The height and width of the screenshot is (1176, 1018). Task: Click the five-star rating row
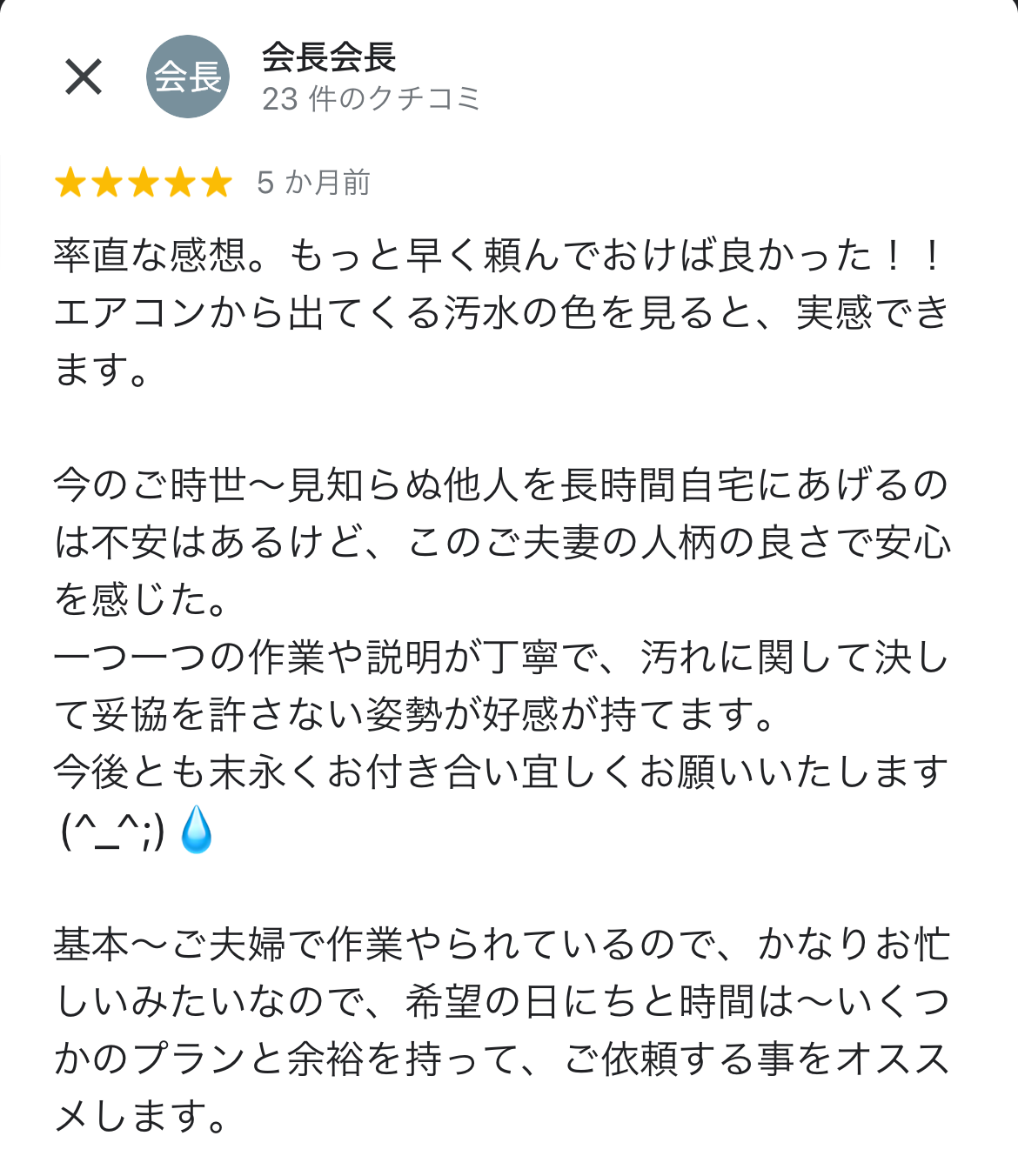pyautogui.click(x=143, y=184)
